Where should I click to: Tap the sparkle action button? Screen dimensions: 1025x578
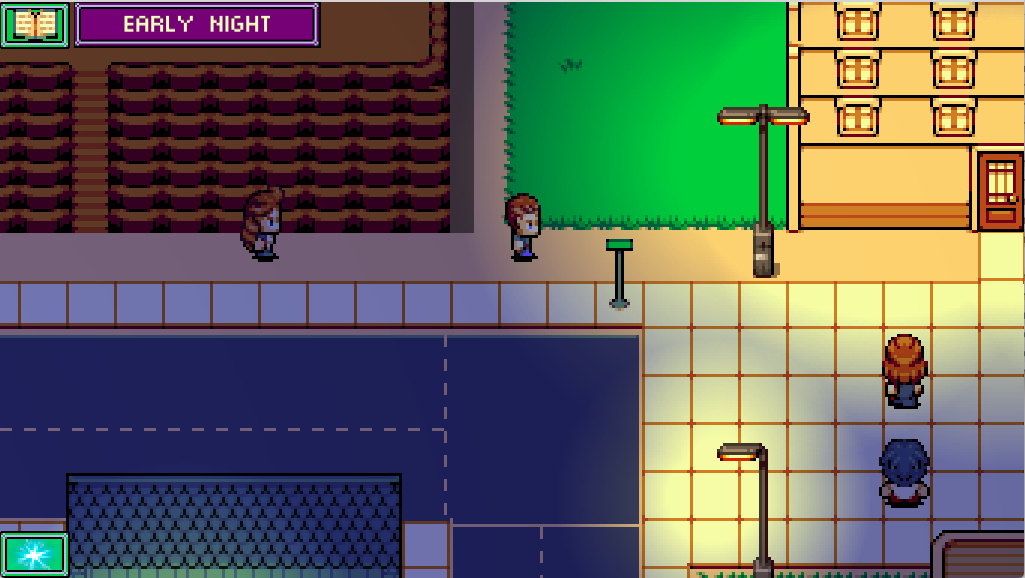(35, 554)
